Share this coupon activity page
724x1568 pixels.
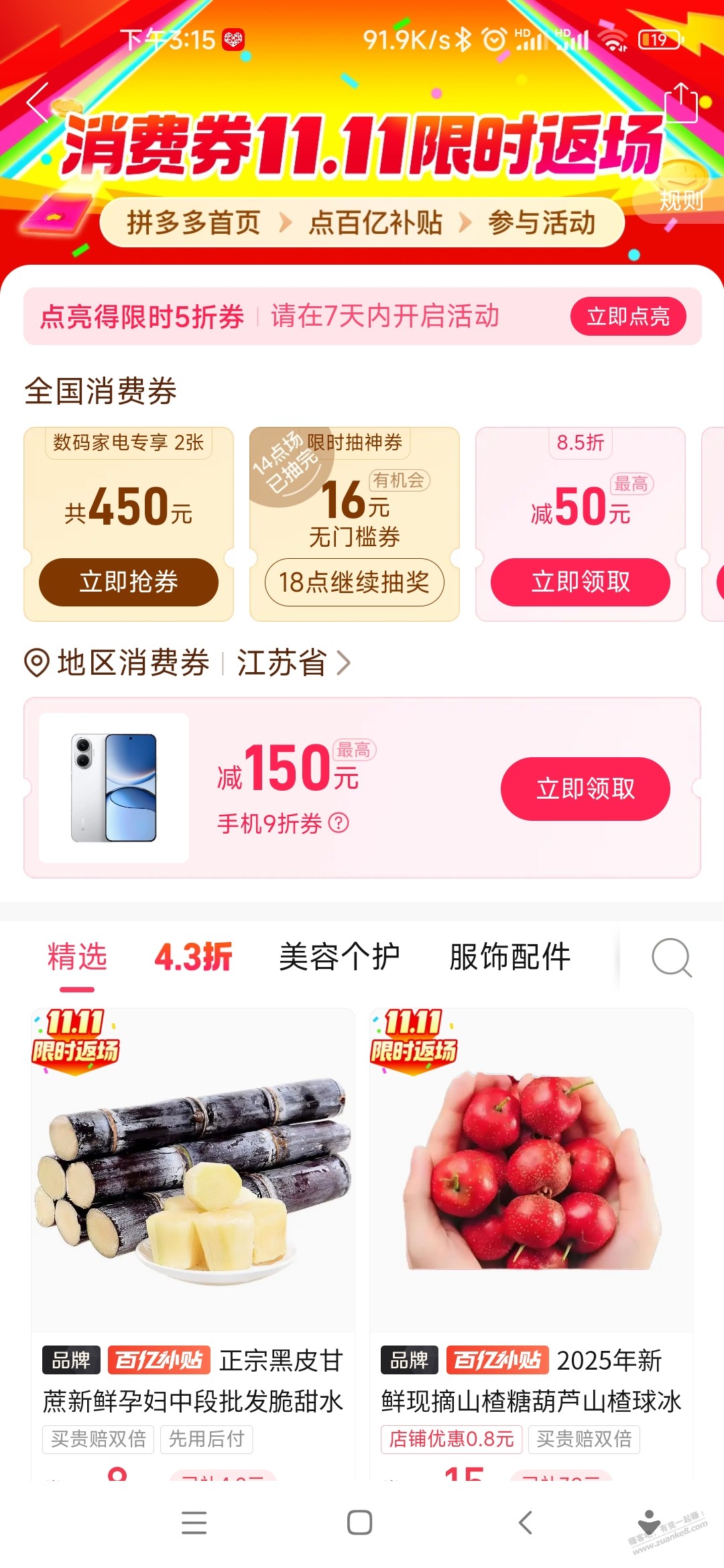coord(680,103)
